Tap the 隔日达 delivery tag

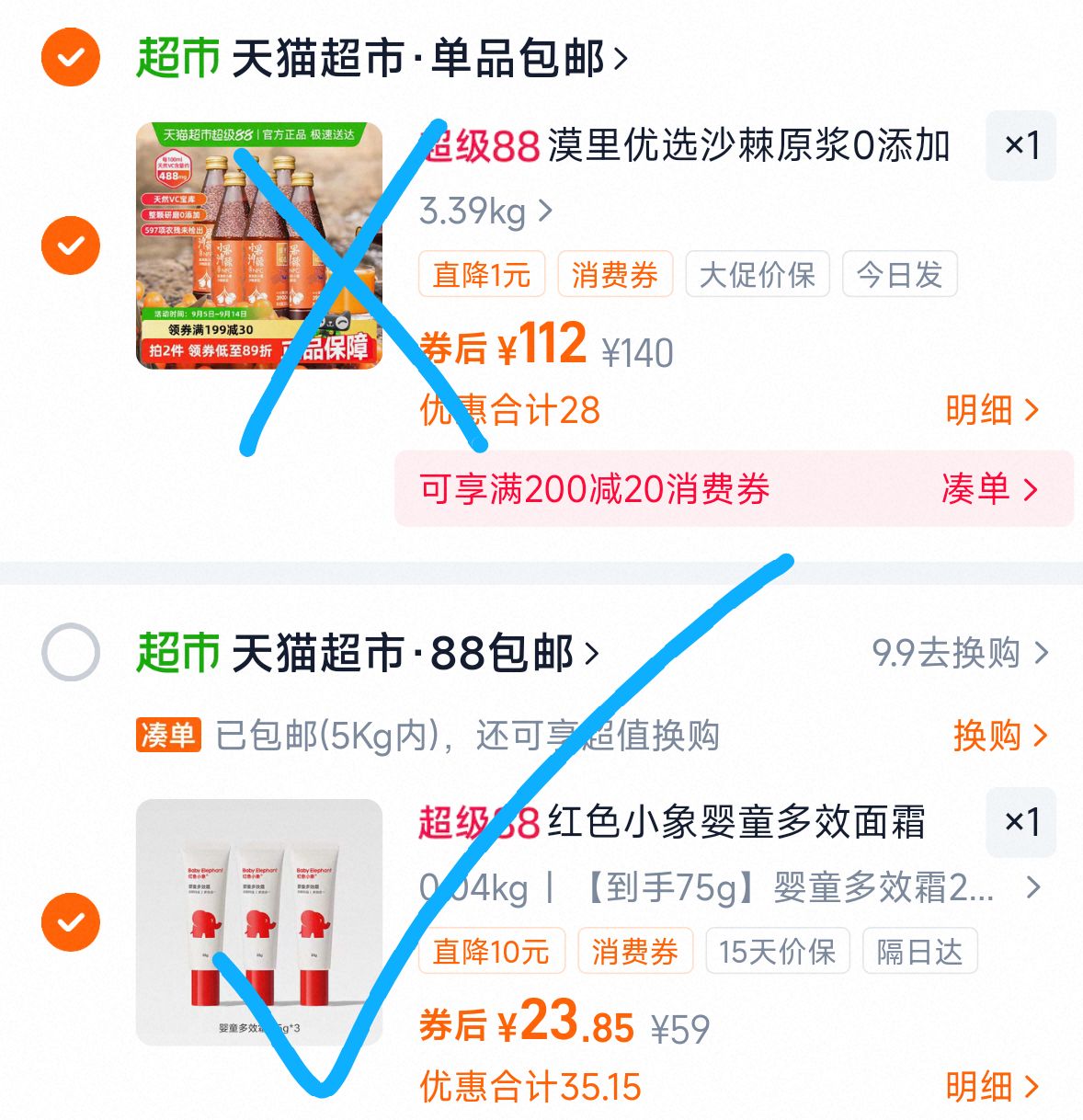(919, 952)
